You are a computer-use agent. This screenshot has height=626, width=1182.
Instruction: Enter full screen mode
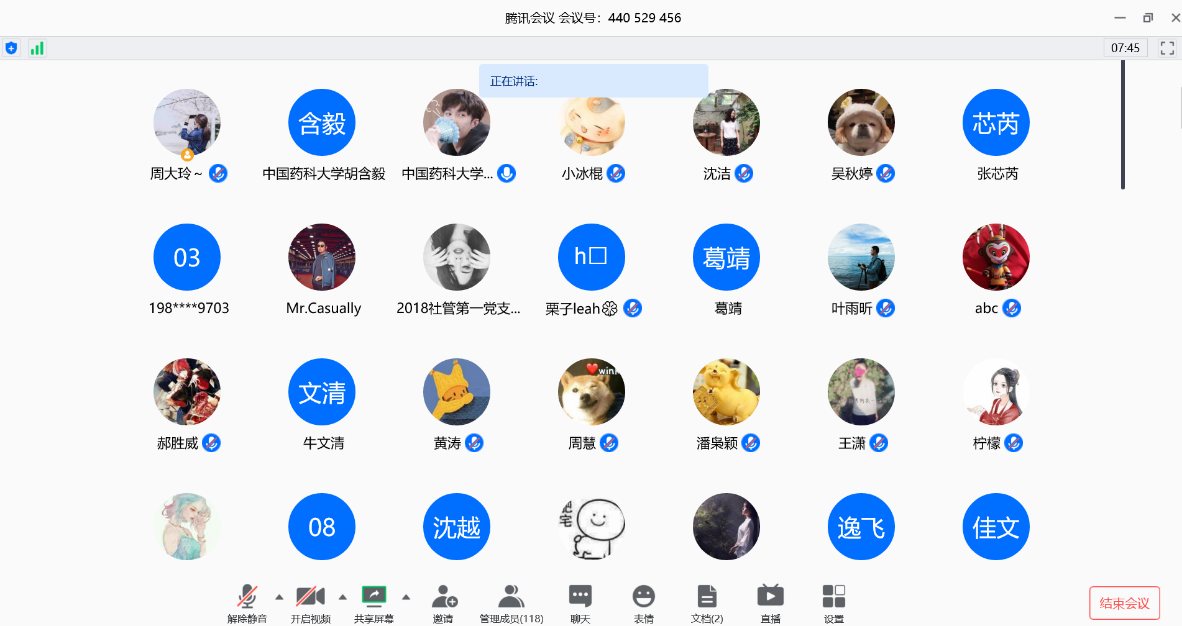pyautogui.click(x=1167, y=48)
